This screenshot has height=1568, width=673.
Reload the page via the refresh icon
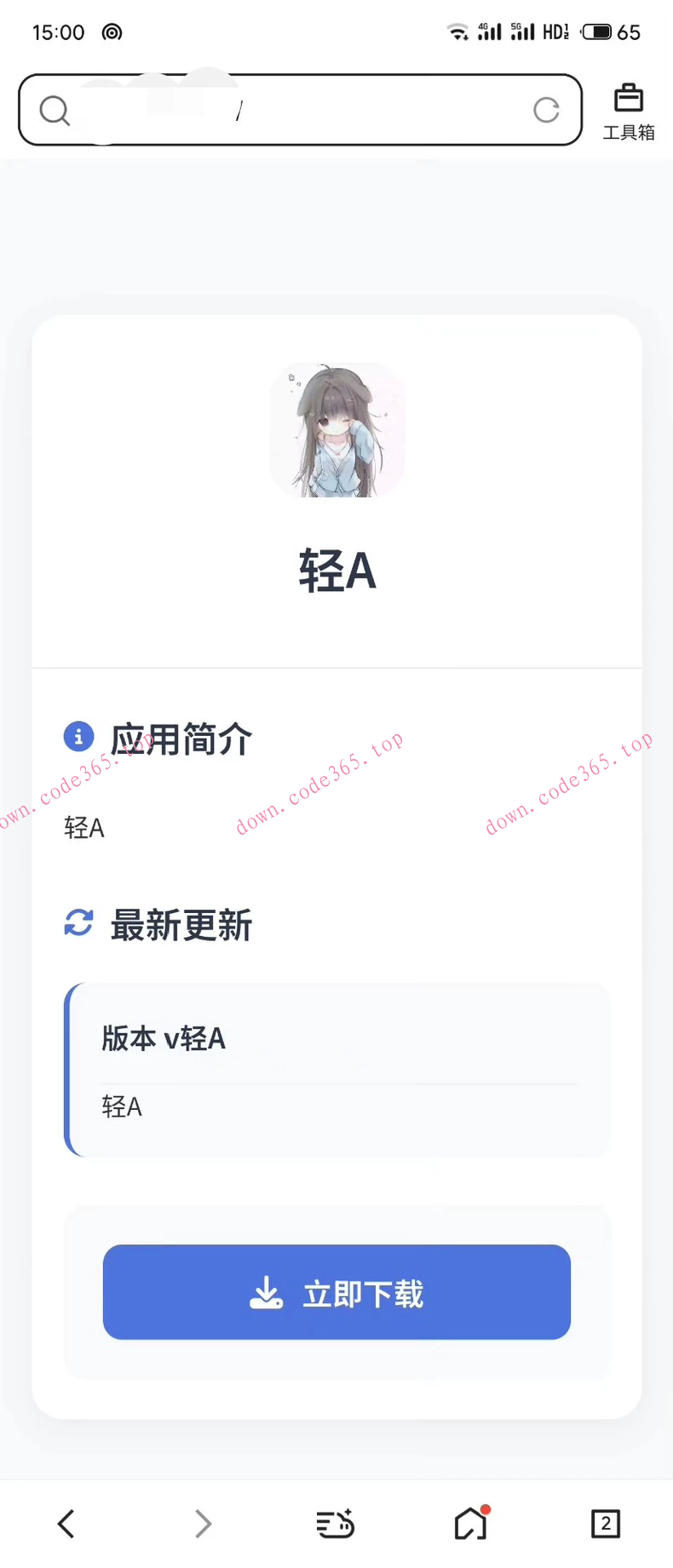click(547, 110)
